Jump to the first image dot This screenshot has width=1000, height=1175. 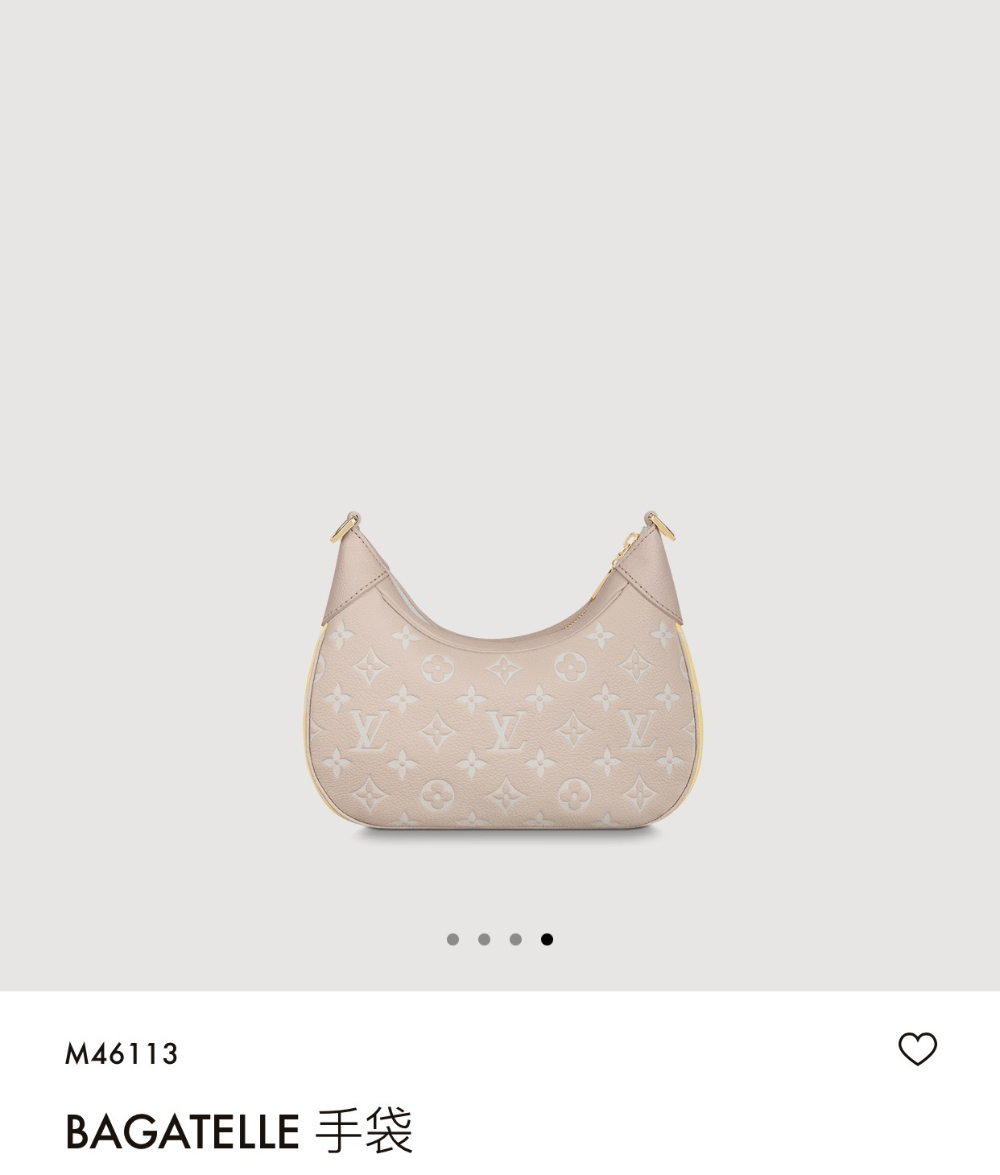pyautogui.click(x=453, y=939)
